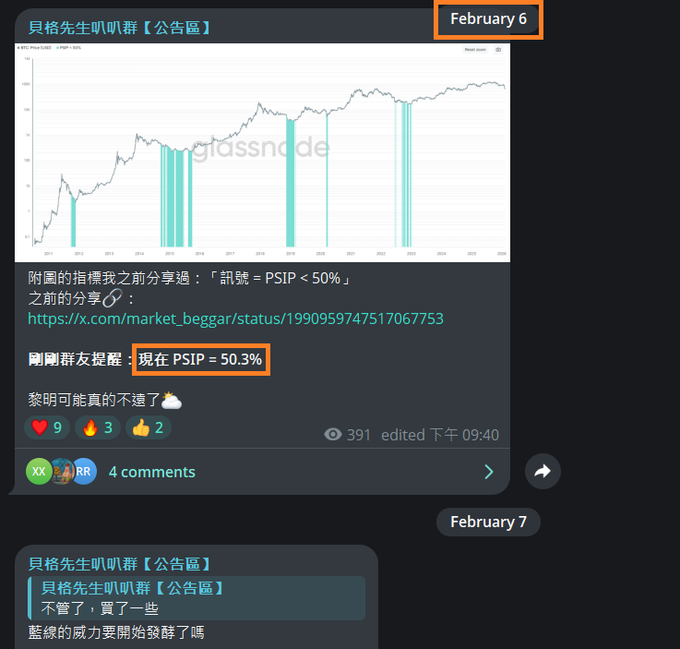This screenshot has height=649, width=680.
Task: Add the heart reaction with 9
Action: 46,428
